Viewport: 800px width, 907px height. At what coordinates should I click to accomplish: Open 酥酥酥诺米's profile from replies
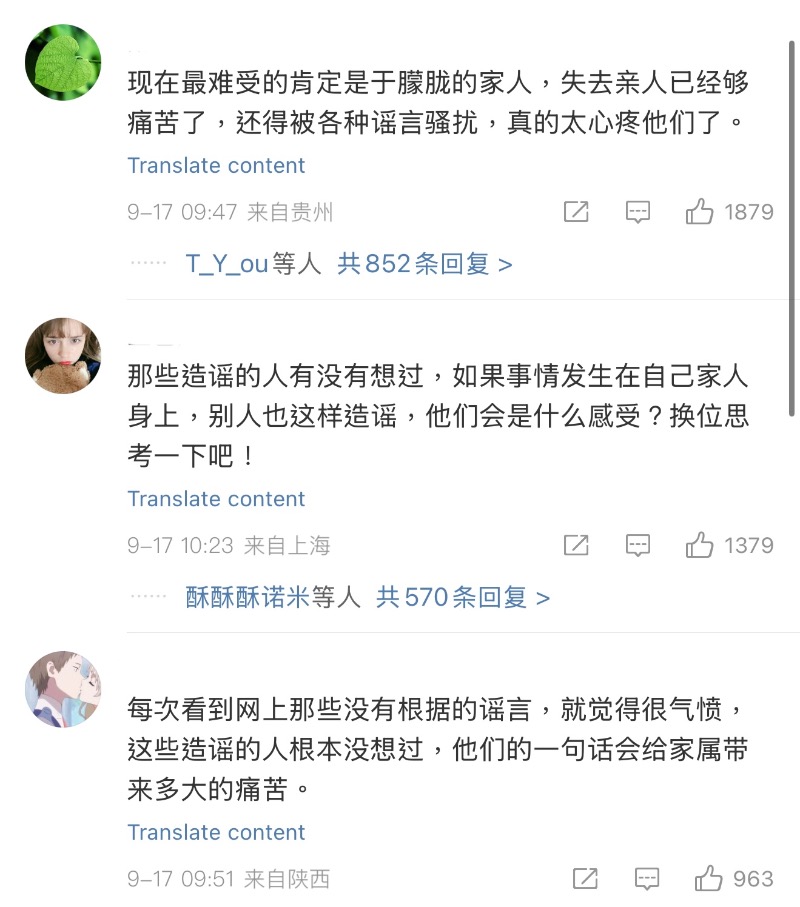point(248,597)
